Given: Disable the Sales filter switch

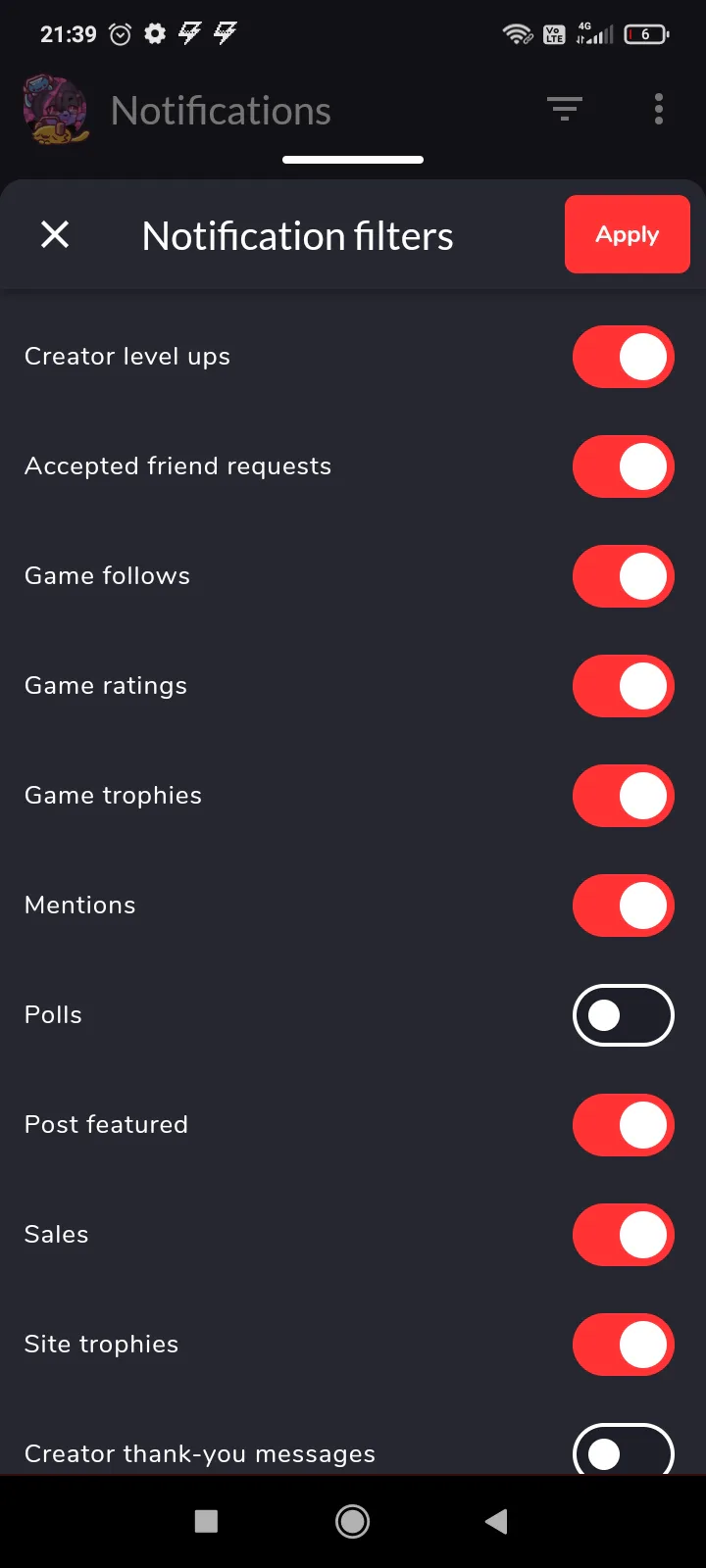Looking at the screenshot, I should click(x=624, y=1235).
